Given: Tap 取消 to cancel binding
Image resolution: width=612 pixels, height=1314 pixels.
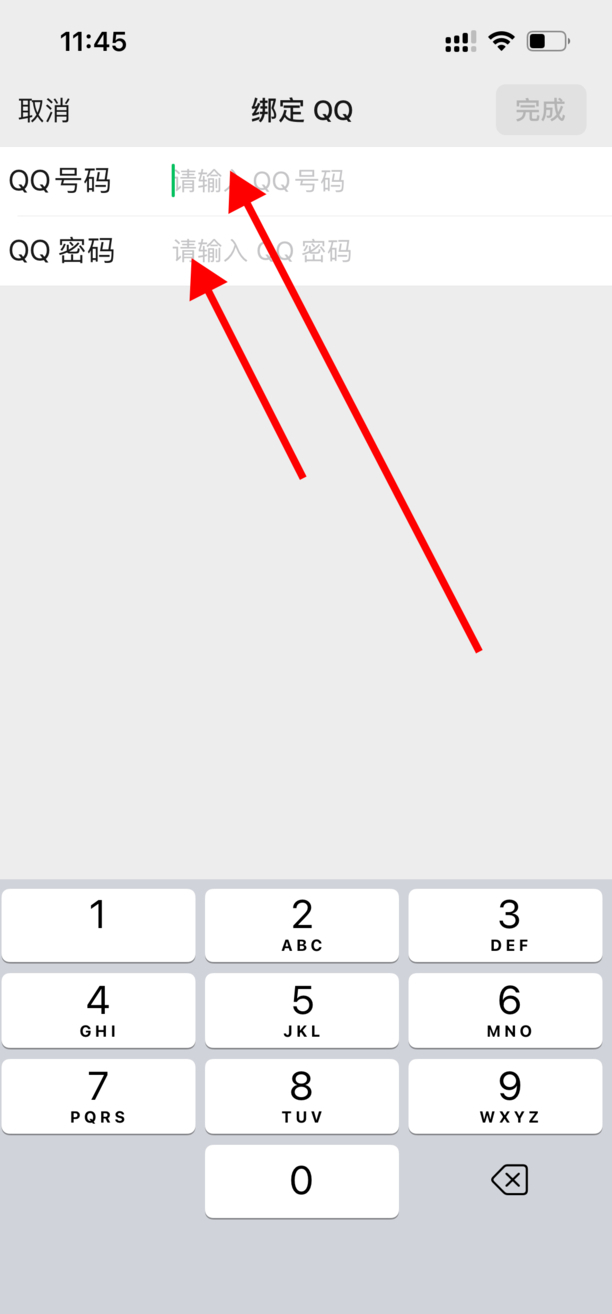Looking at the screenshot, I should pos(44,110).
